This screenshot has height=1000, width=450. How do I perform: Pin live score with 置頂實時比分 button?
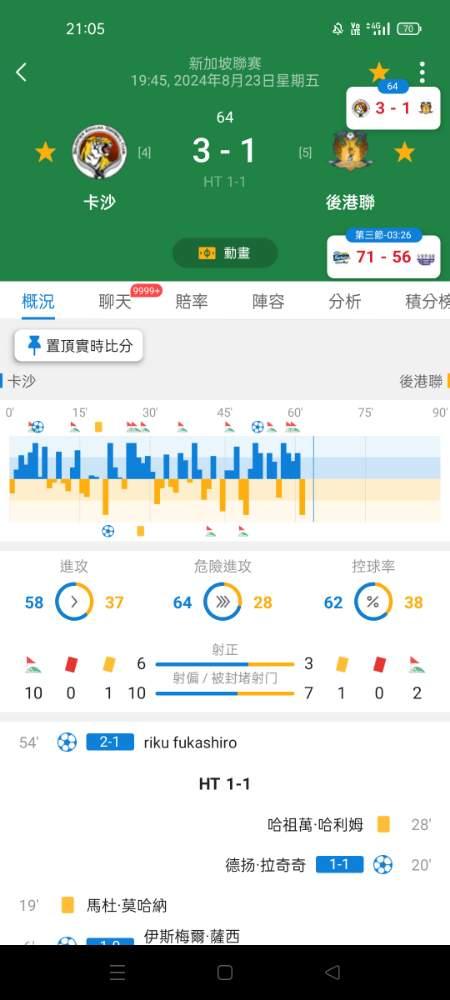[79, 346]
